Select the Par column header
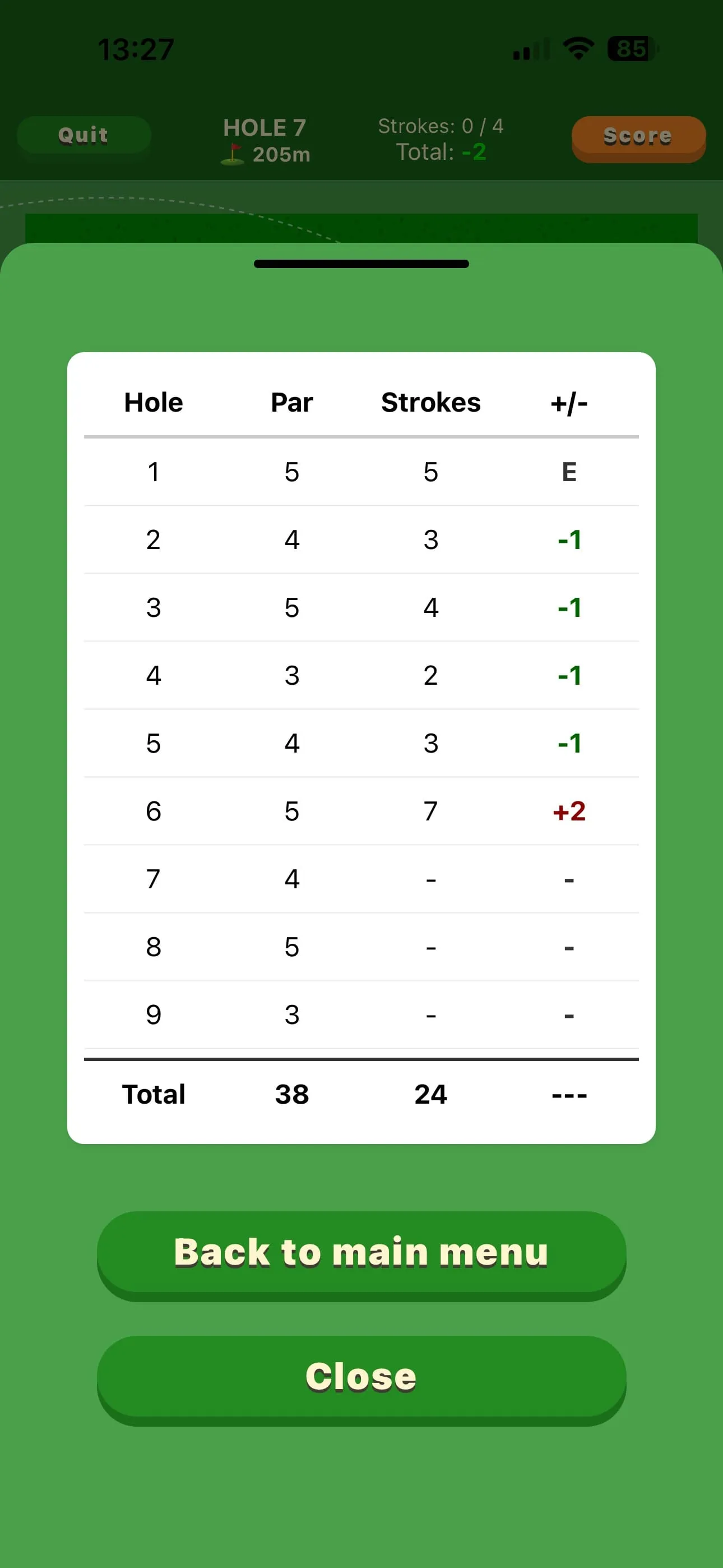The width and height of the screenshot is (723, 1568). click(291, 402)
